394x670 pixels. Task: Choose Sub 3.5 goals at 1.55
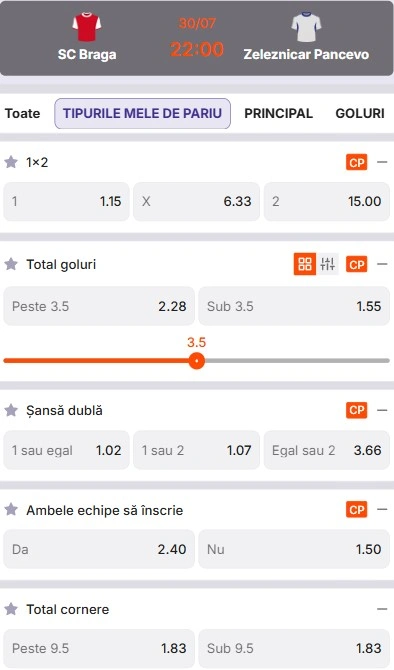[294, 306]
